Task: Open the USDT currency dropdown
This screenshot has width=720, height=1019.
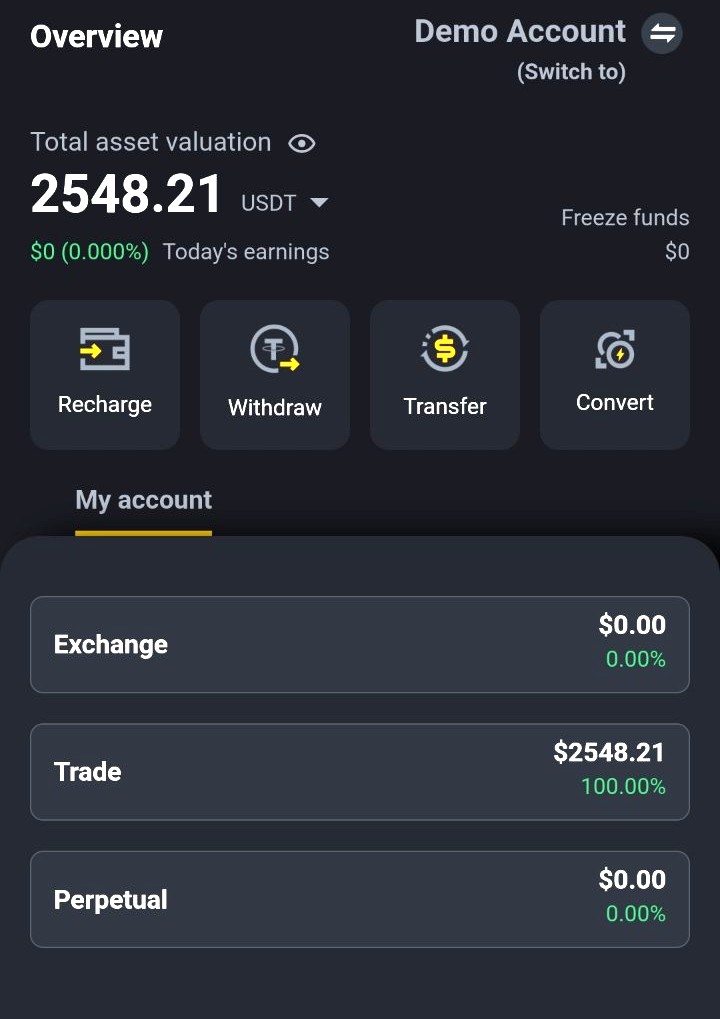Action: coord(286,203)
